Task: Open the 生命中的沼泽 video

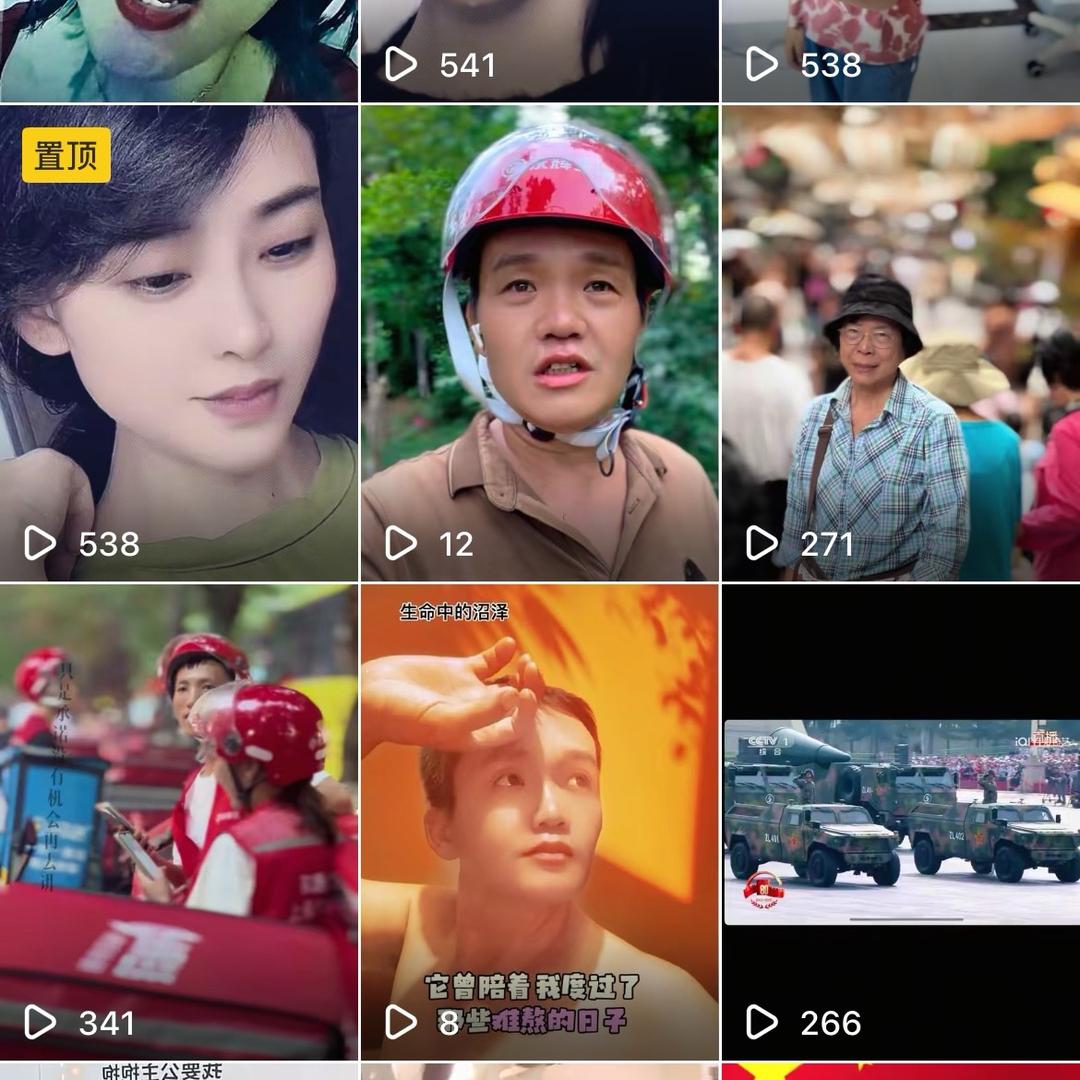Action: click(x=540, y=821)
